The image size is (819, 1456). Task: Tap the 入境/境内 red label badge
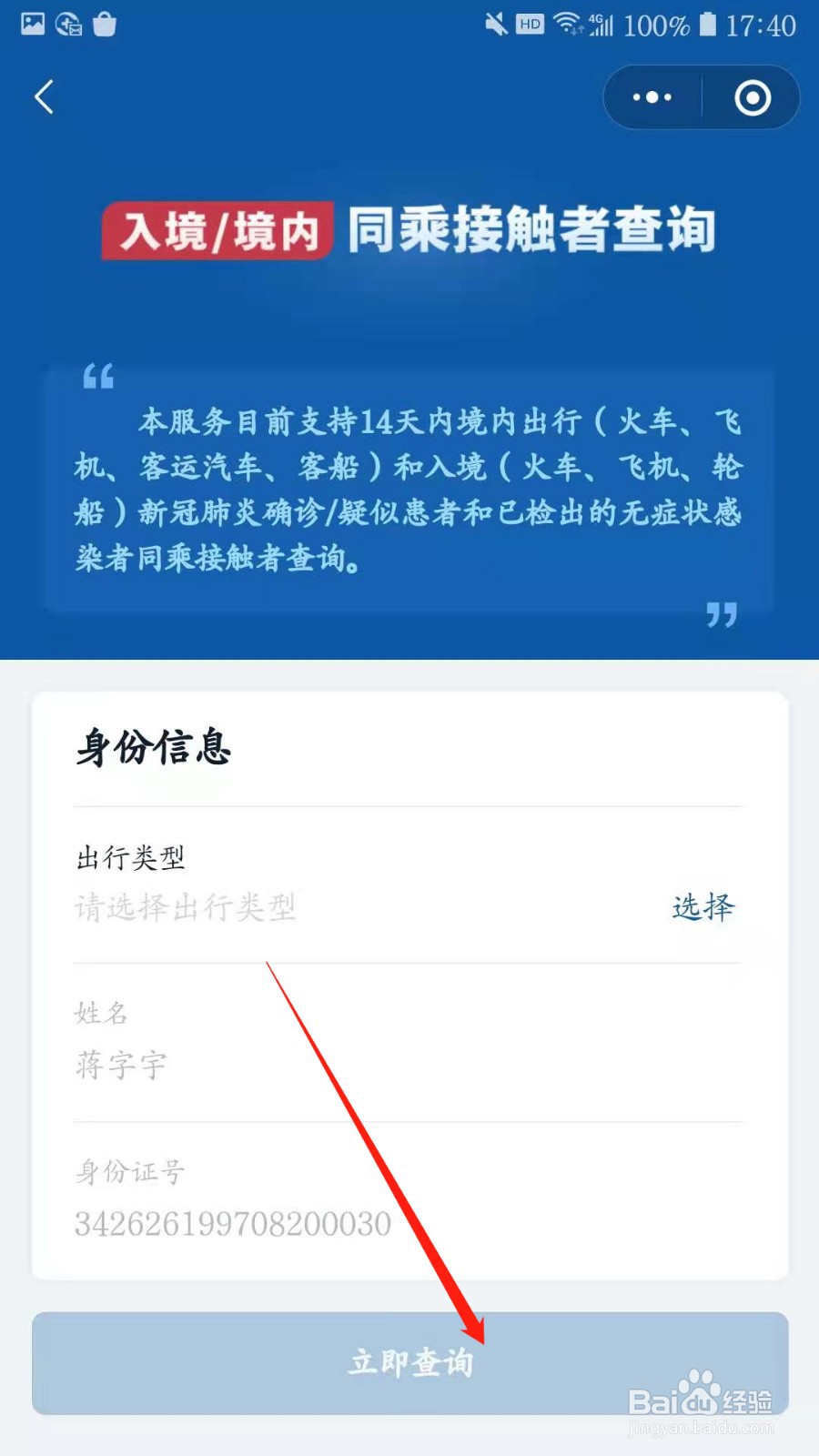pos(218,230)
